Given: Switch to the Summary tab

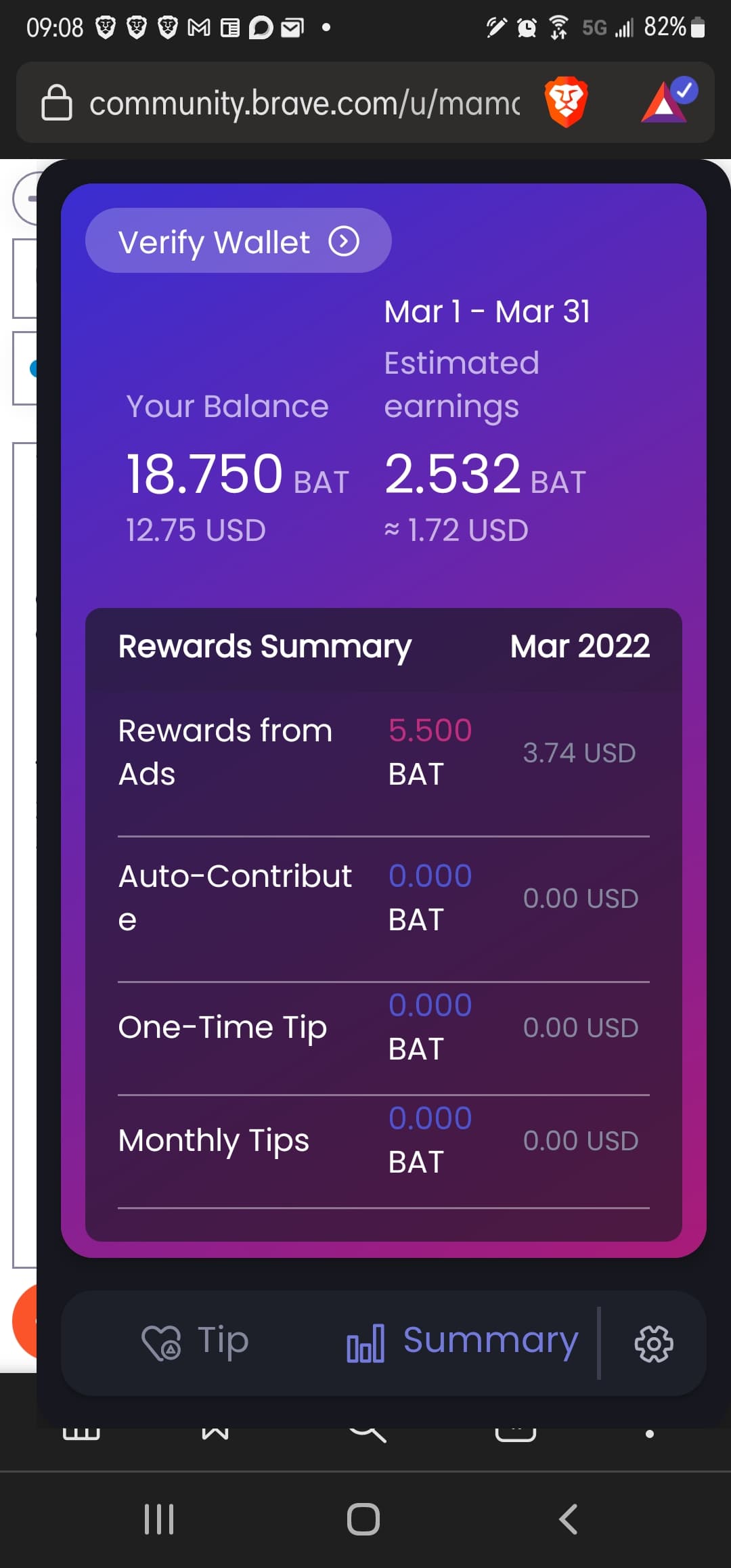Looking at the screenshot, I should [462, 1341].
